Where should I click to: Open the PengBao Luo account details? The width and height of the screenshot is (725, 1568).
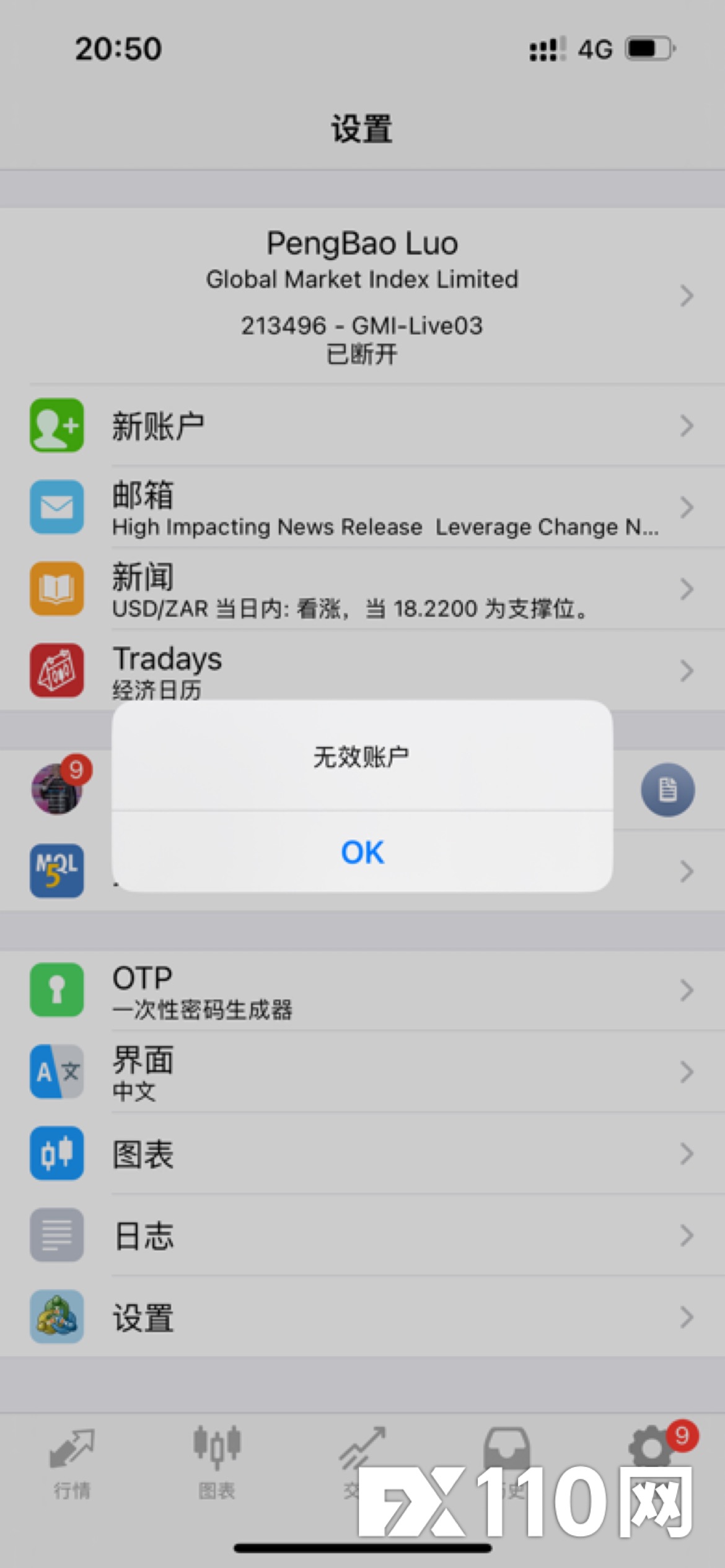pos(362,296)
